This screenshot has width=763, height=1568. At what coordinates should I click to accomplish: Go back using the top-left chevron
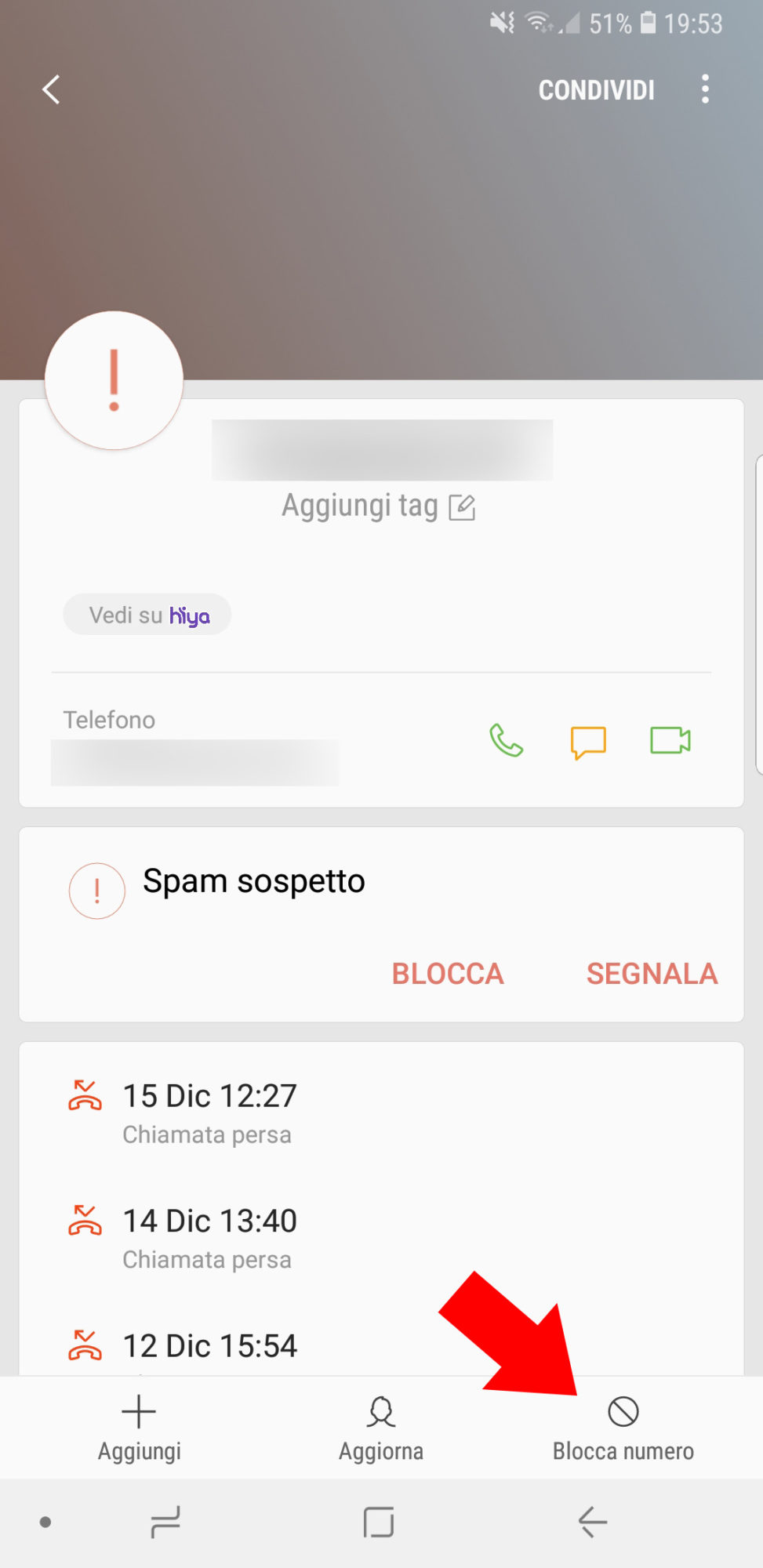click(x=50, y=89)
